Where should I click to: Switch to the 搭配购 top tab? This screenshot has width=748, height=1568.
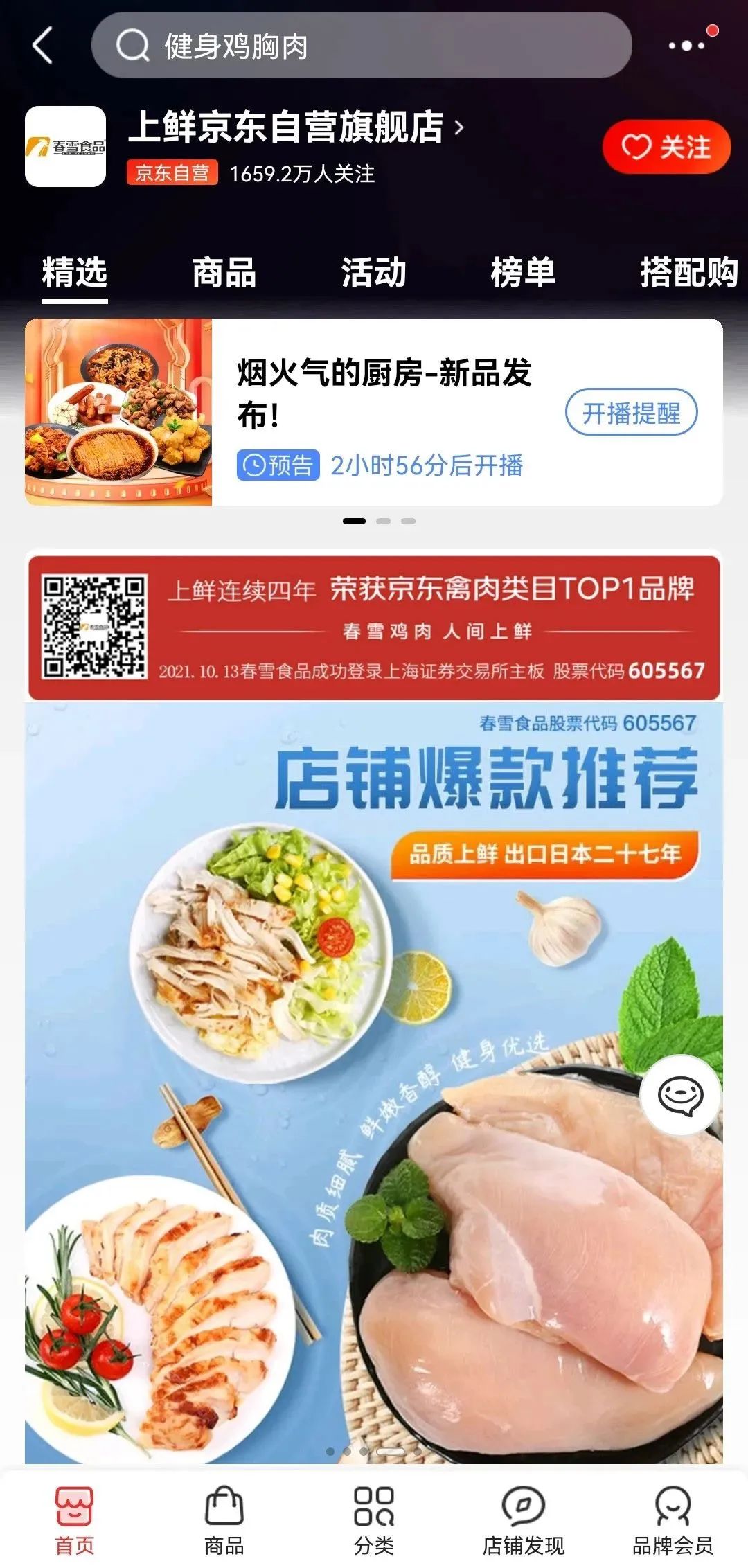point(688,271)
